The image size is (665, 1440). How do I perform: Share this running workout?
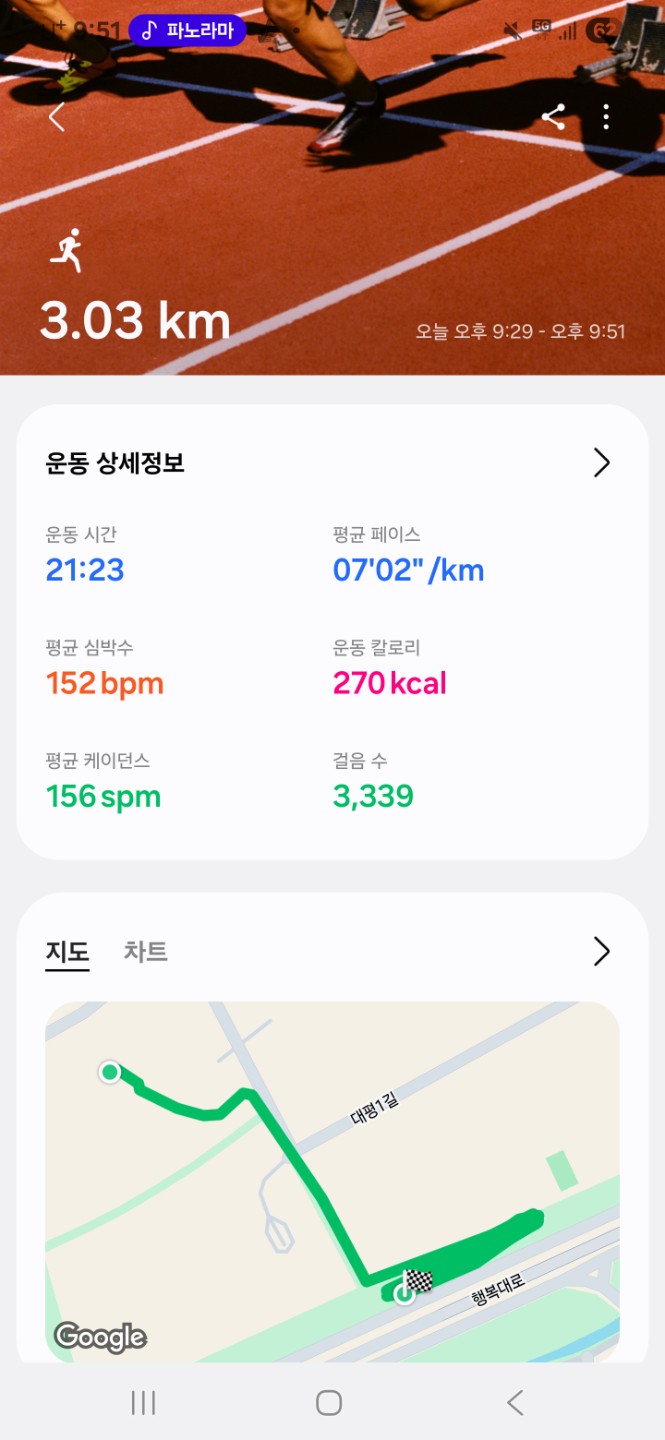point(553,117)
